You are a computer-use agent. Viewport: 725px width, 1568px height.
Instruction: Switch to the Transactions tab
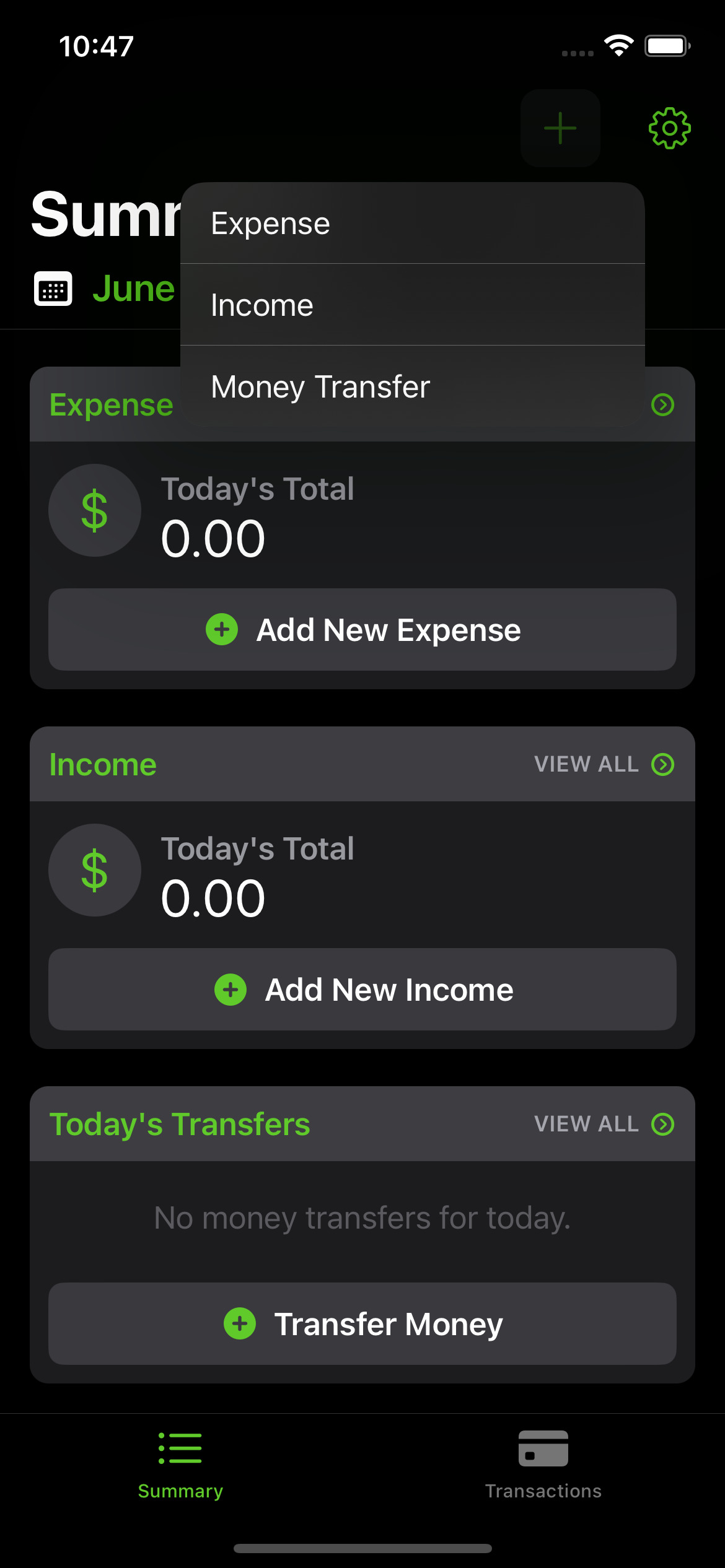tap(543, 1465)
